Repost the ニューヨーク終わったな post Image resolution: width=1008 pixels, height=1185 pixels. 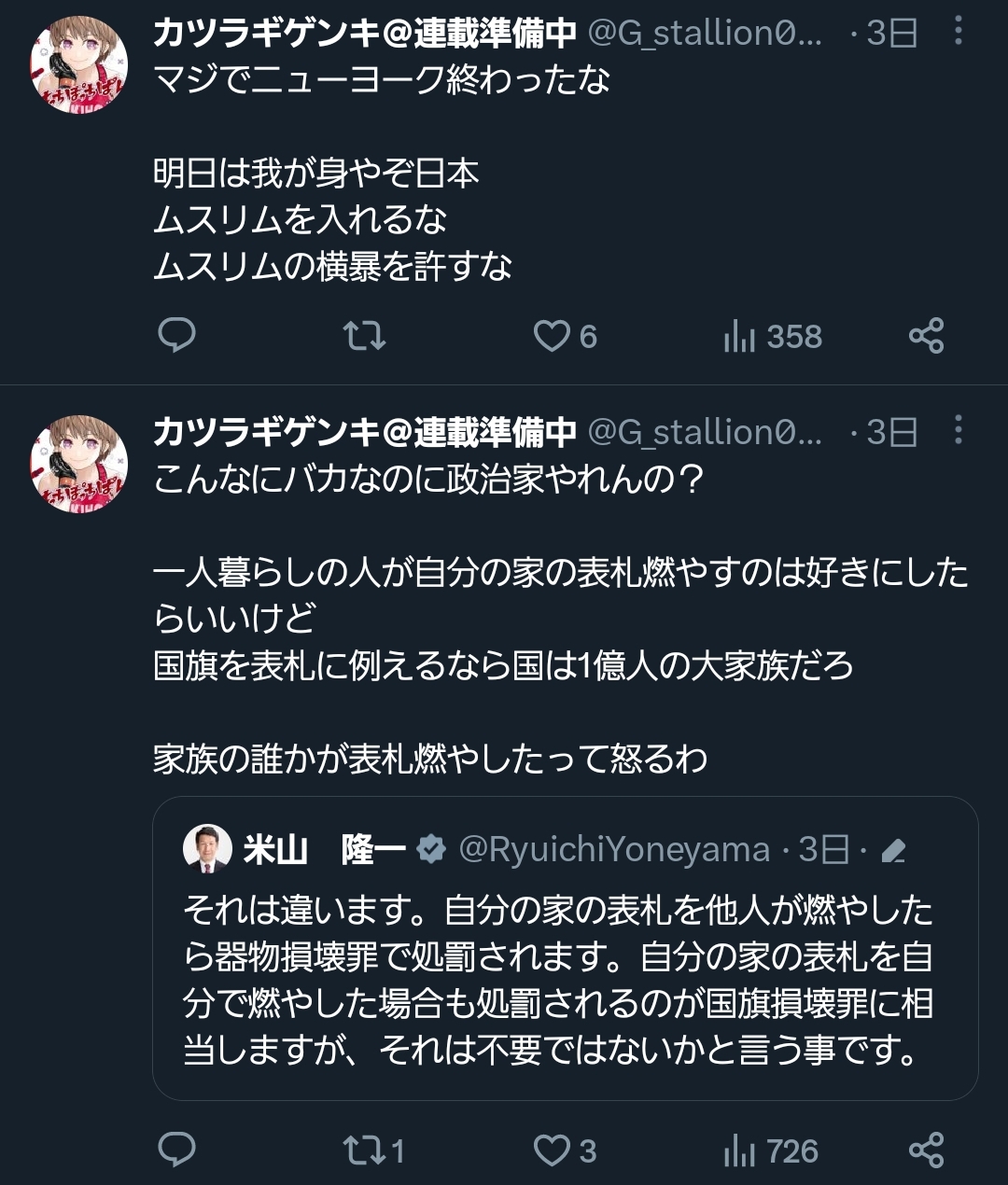(364, 336)
